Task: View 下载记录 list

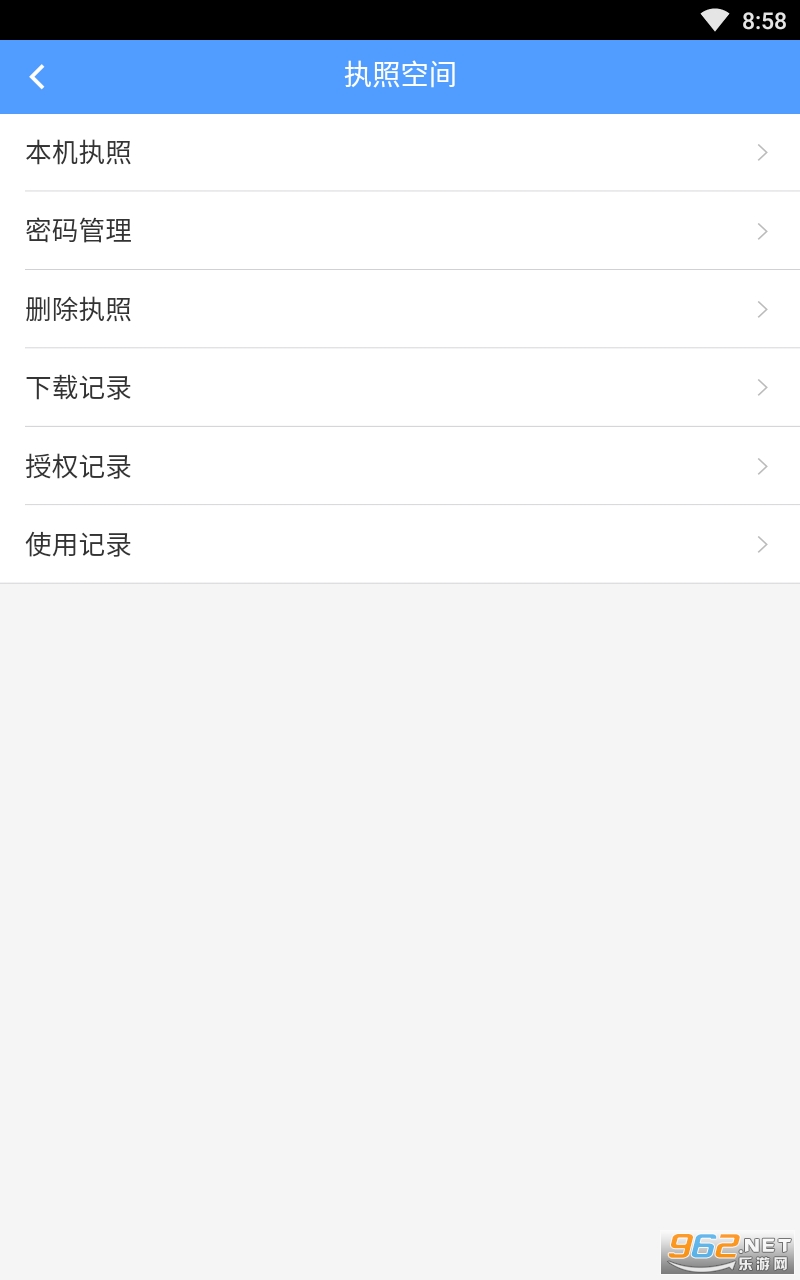Action: point(400,388)
